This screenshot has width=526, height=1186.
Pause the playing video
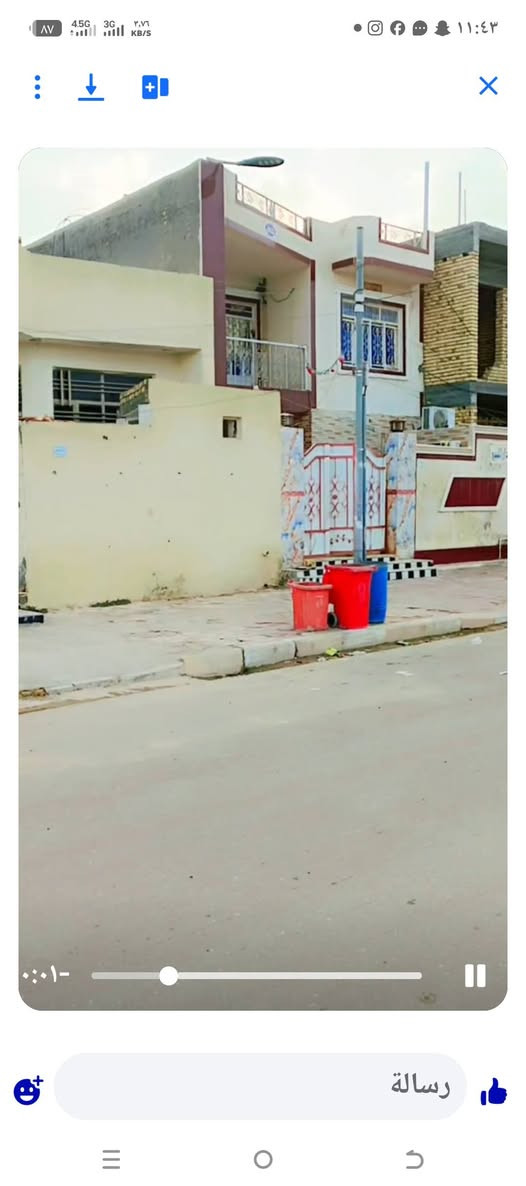(x=475, y=976)
